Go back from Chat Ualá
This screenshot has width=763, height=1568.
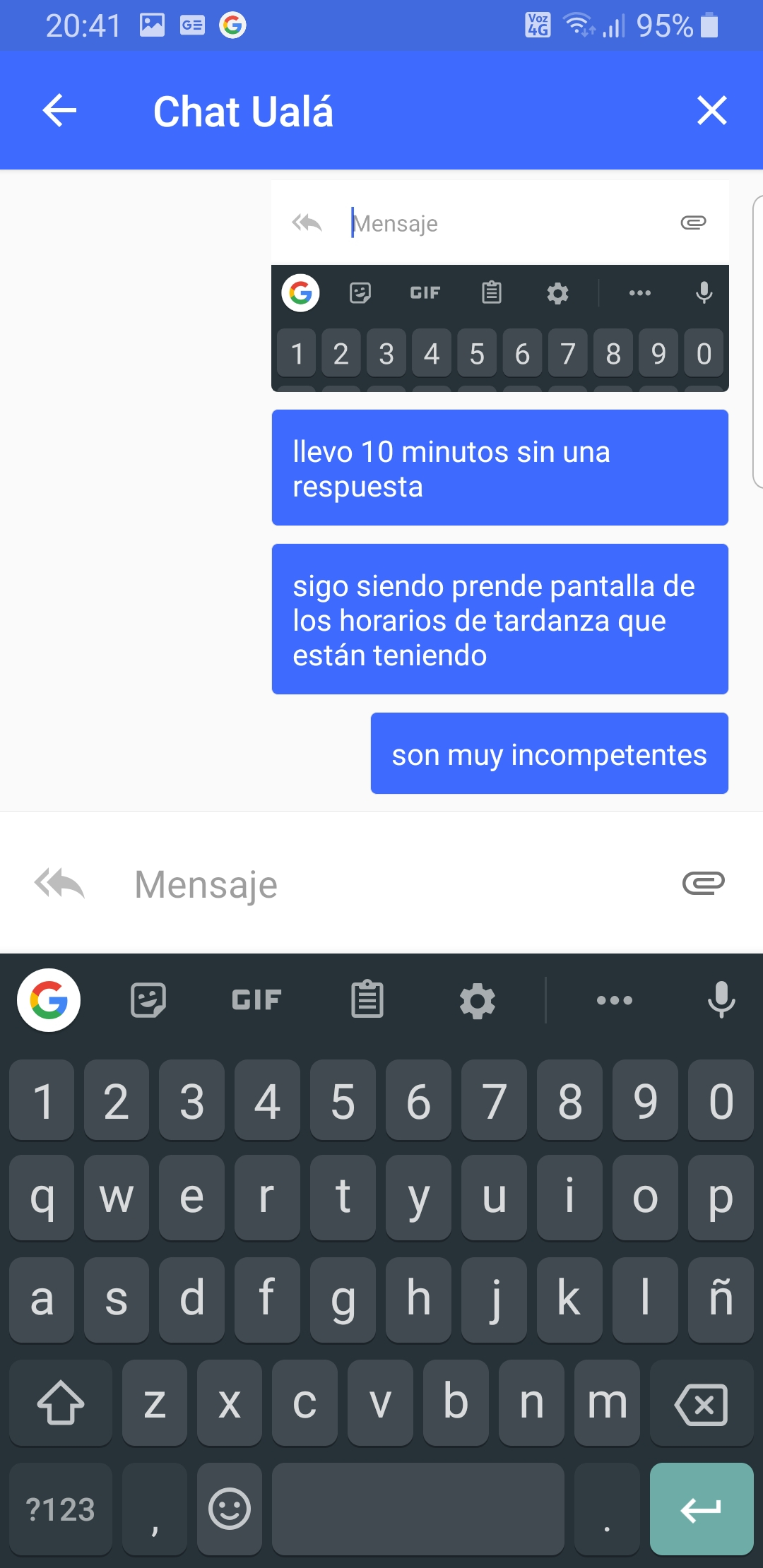[x=59, y=111]
